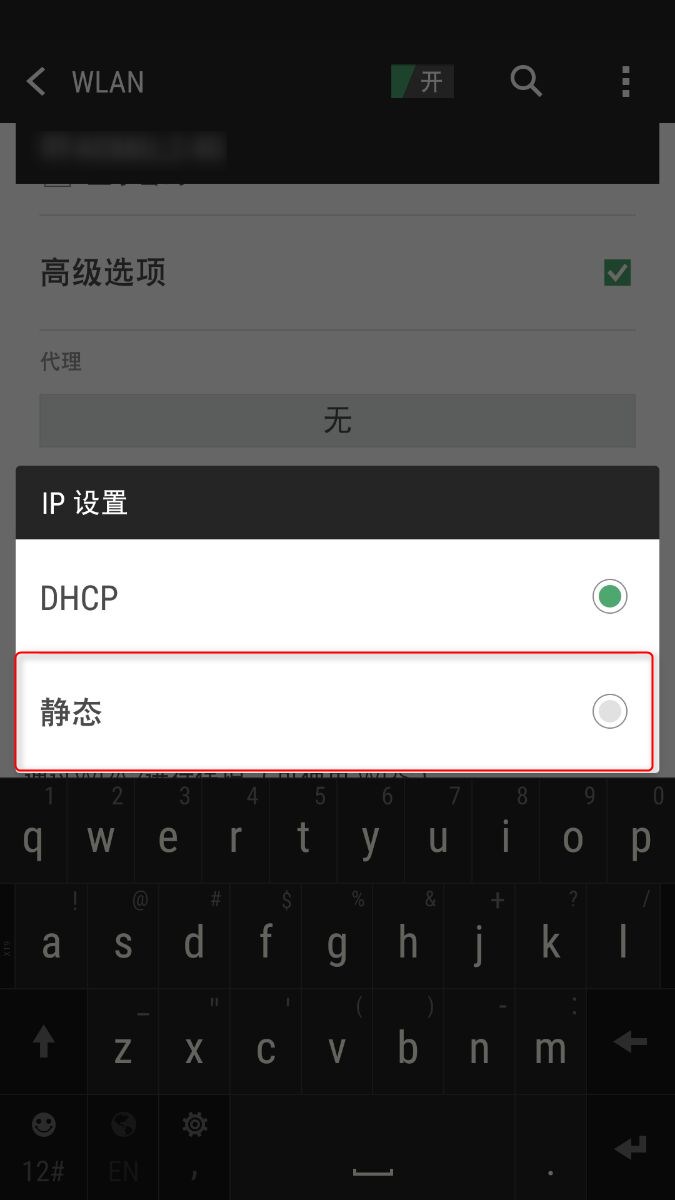Go back from the WLAN screen

36,82
